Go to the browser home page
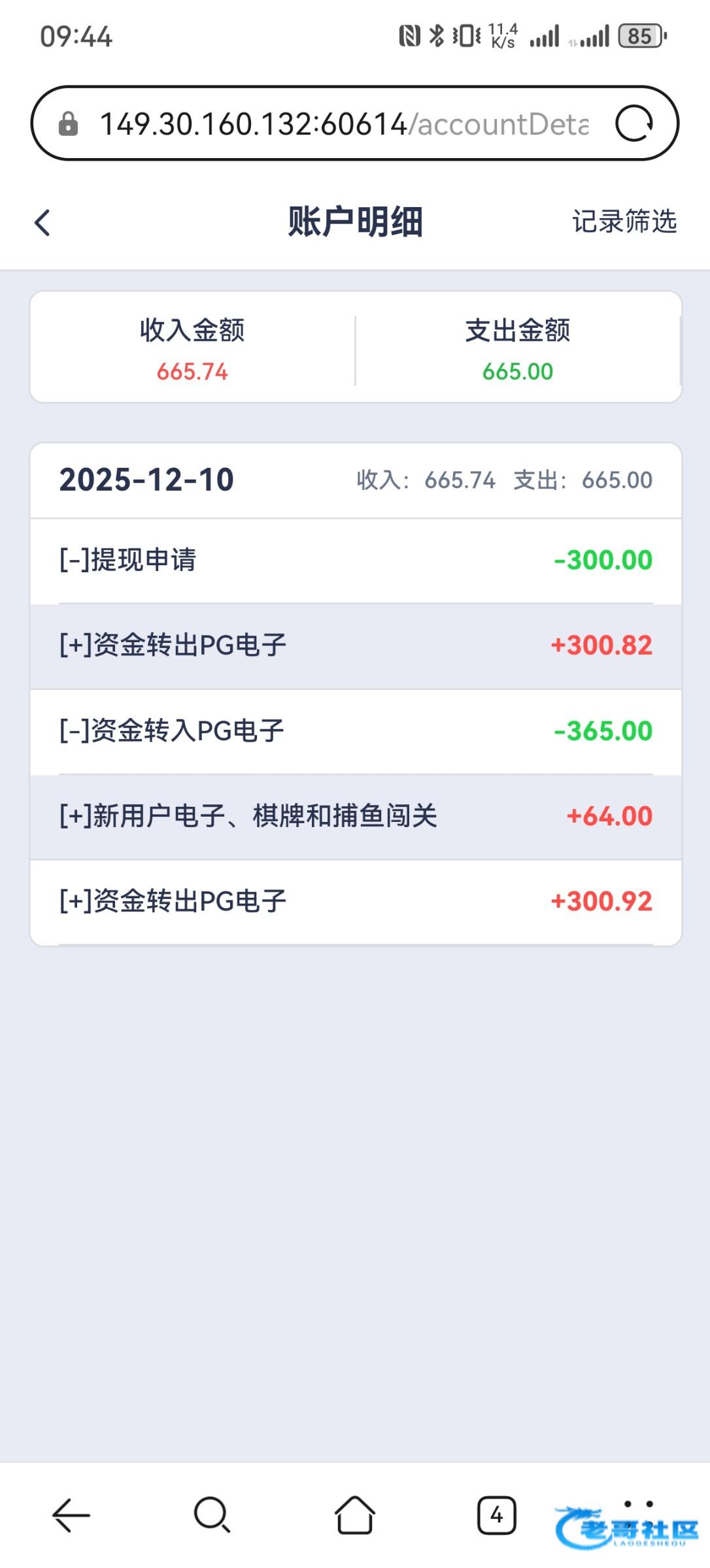710x1568 pixels. click(354, 1515)
